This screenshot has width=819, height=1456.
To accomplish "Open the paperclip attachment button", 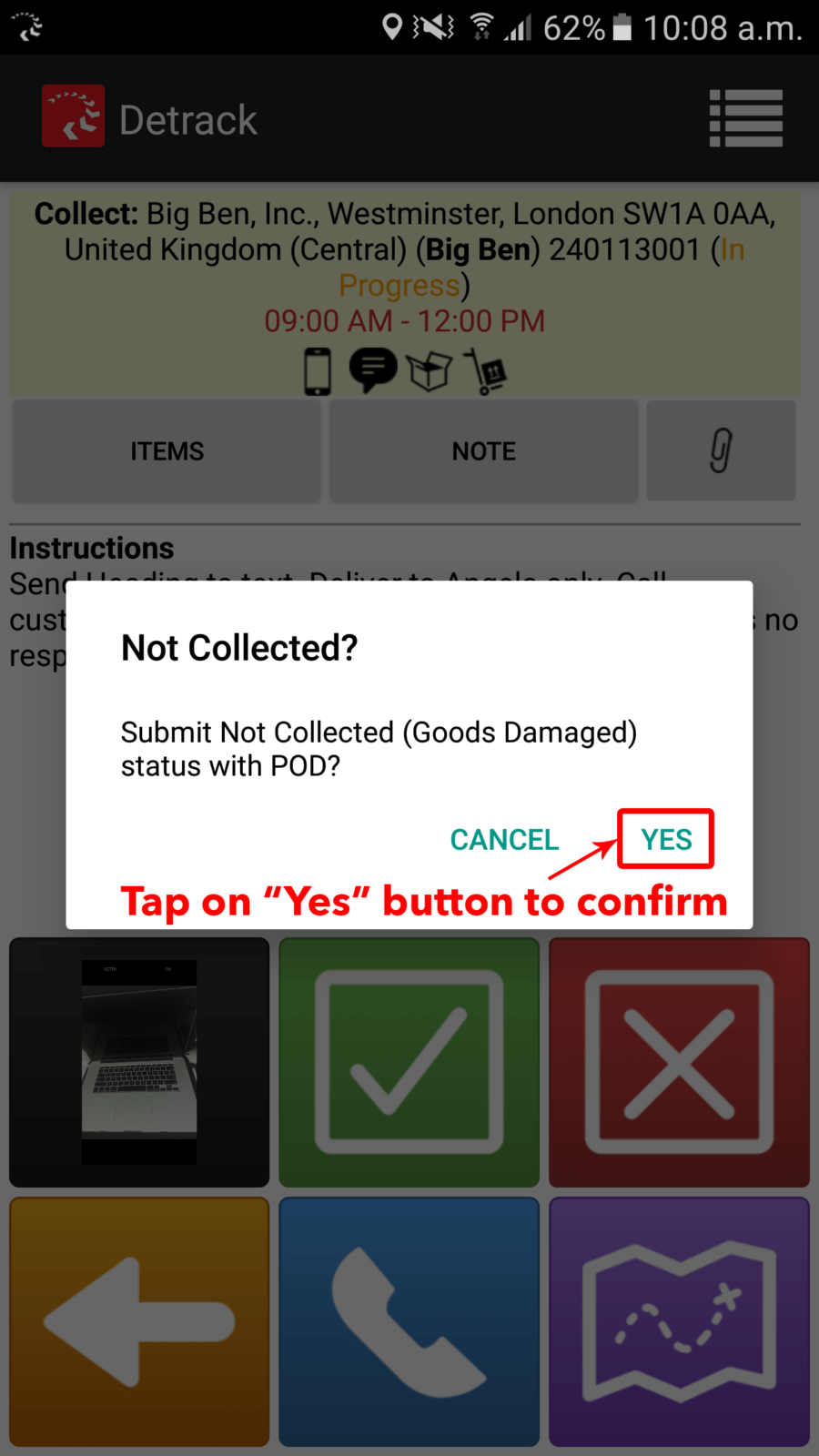I will click(721, 451).
